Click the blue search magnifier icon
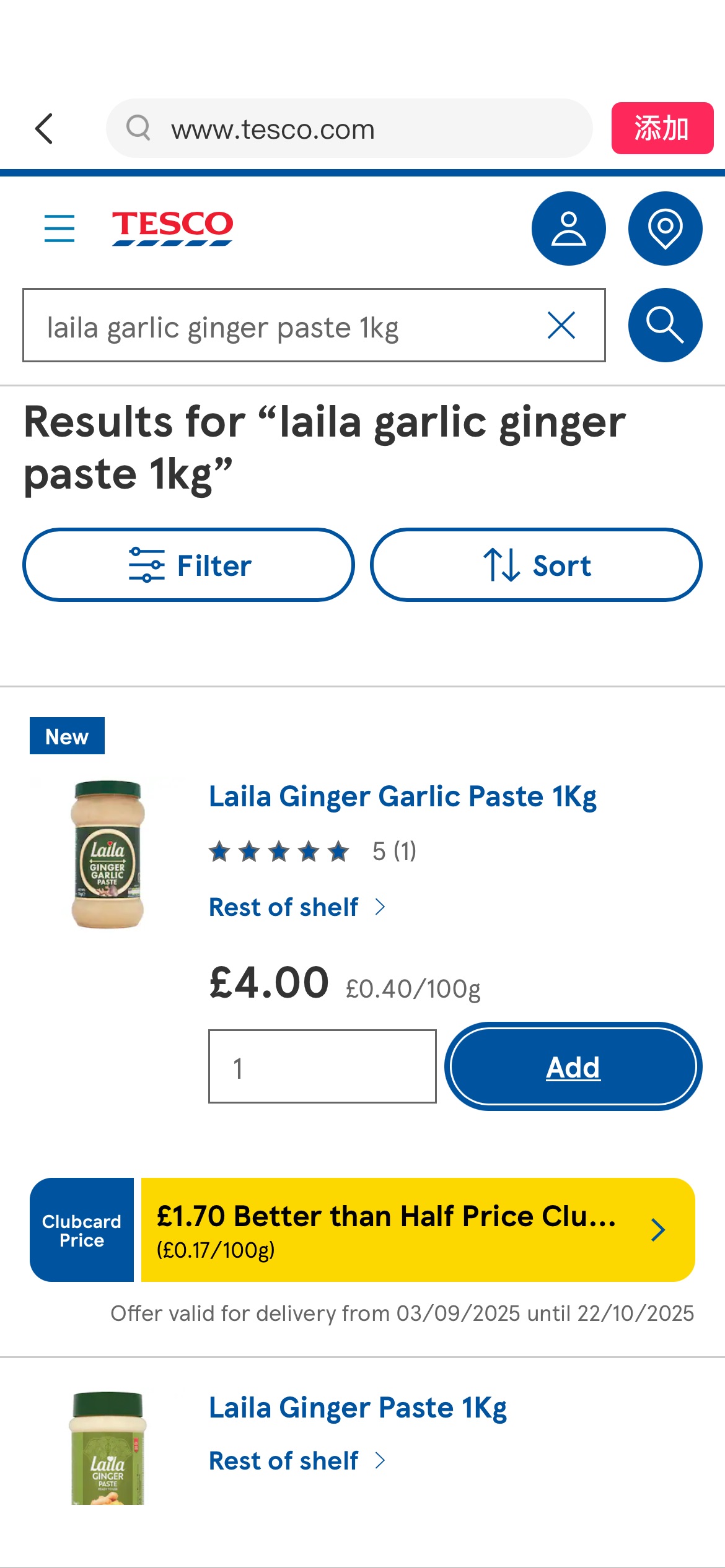725x1568 pixels. (665, 325)
